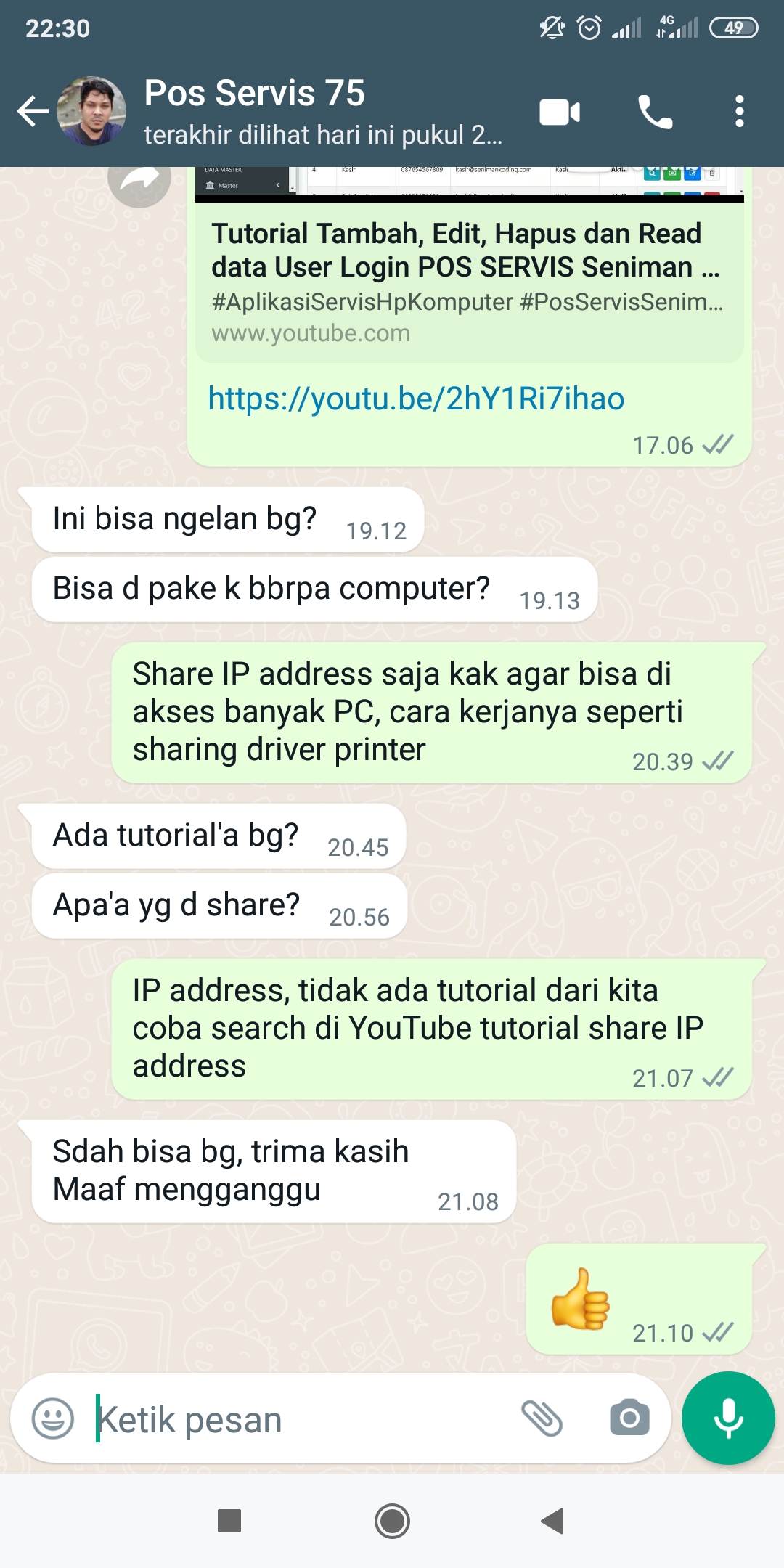Open the three-dot overflow menu
This screenshot has width=784, height=1568.
point(739,112)
